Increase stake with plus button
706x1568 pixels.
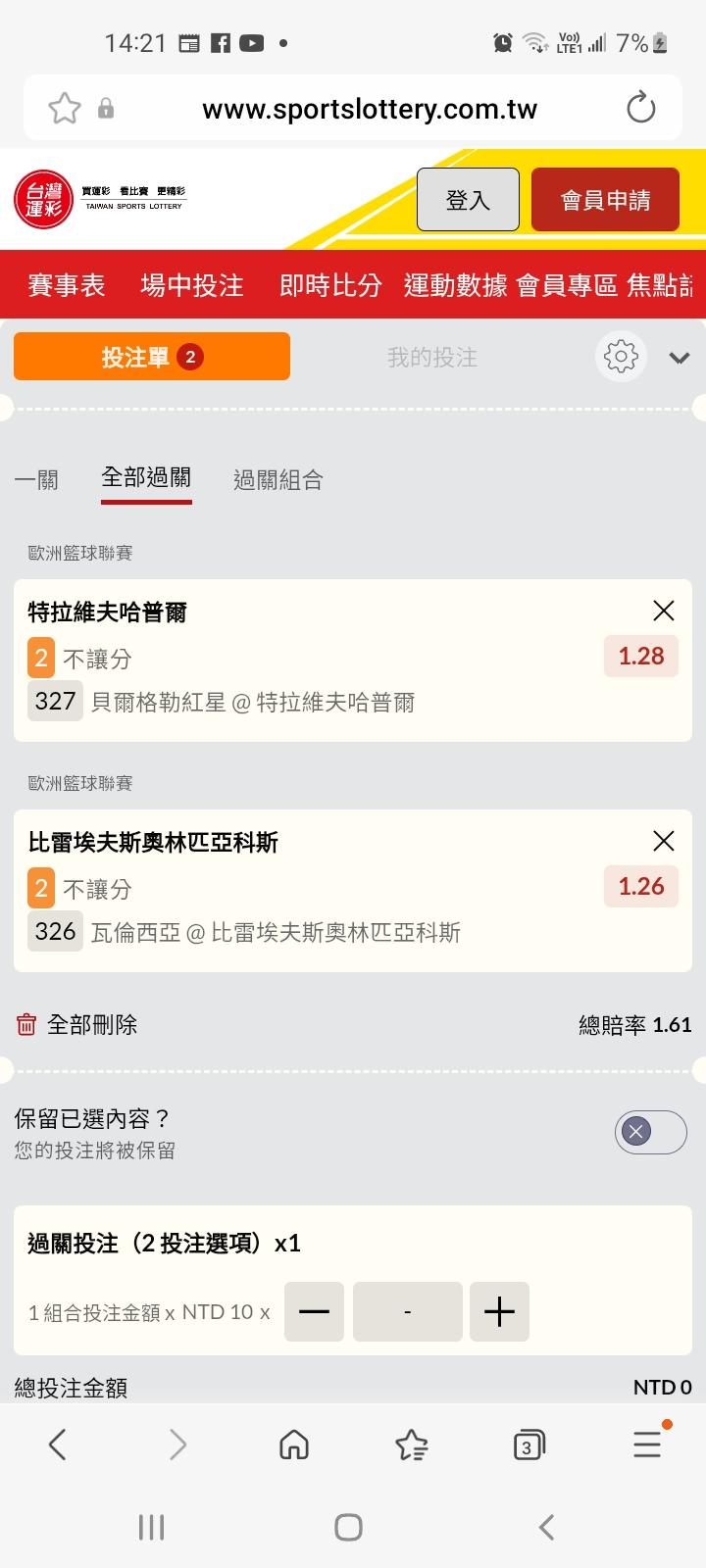click(x=499, y=1311)
